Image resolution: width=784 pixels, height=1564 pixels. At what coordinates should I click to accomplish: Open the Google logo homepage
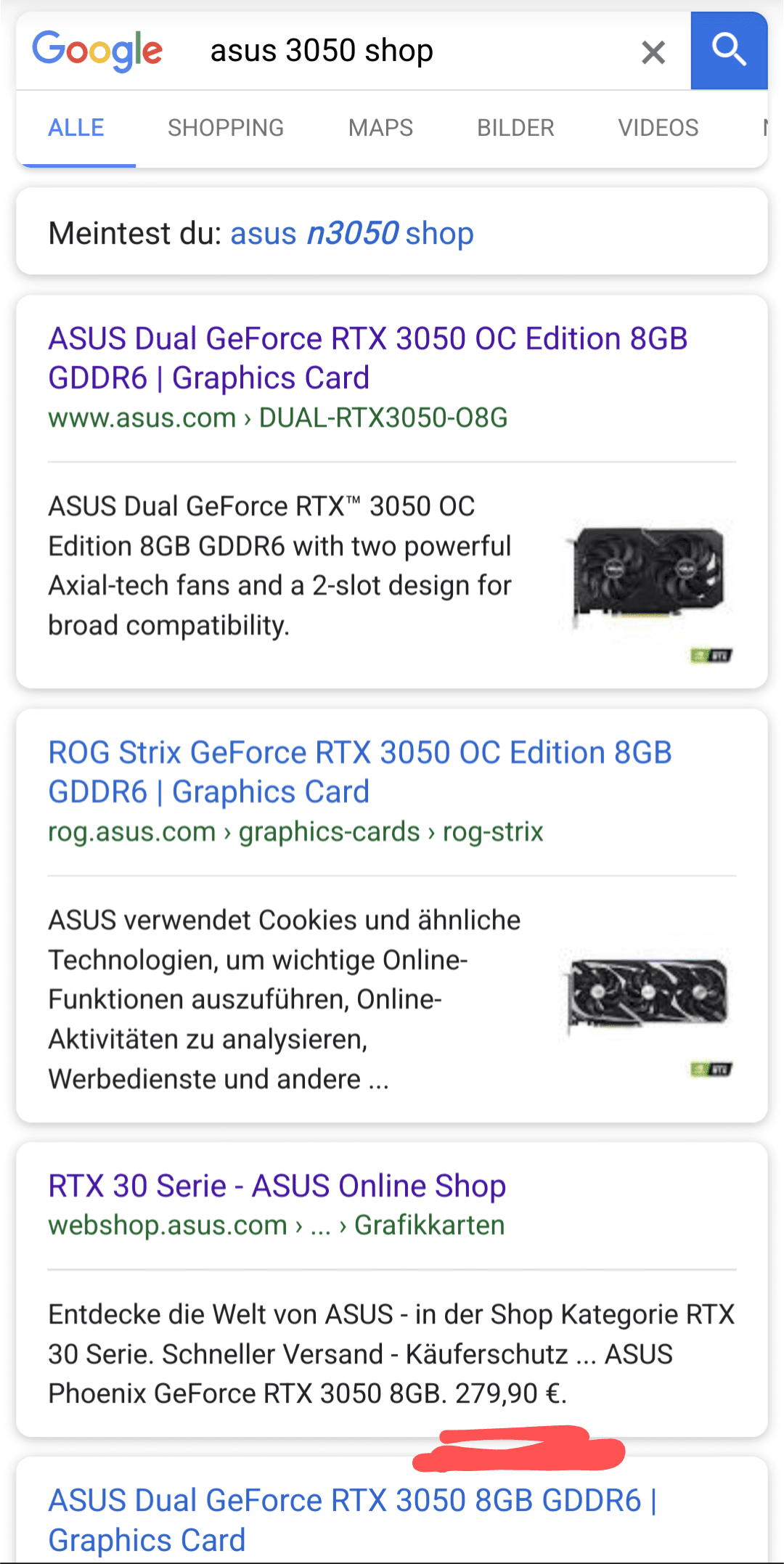coord(97,51)
